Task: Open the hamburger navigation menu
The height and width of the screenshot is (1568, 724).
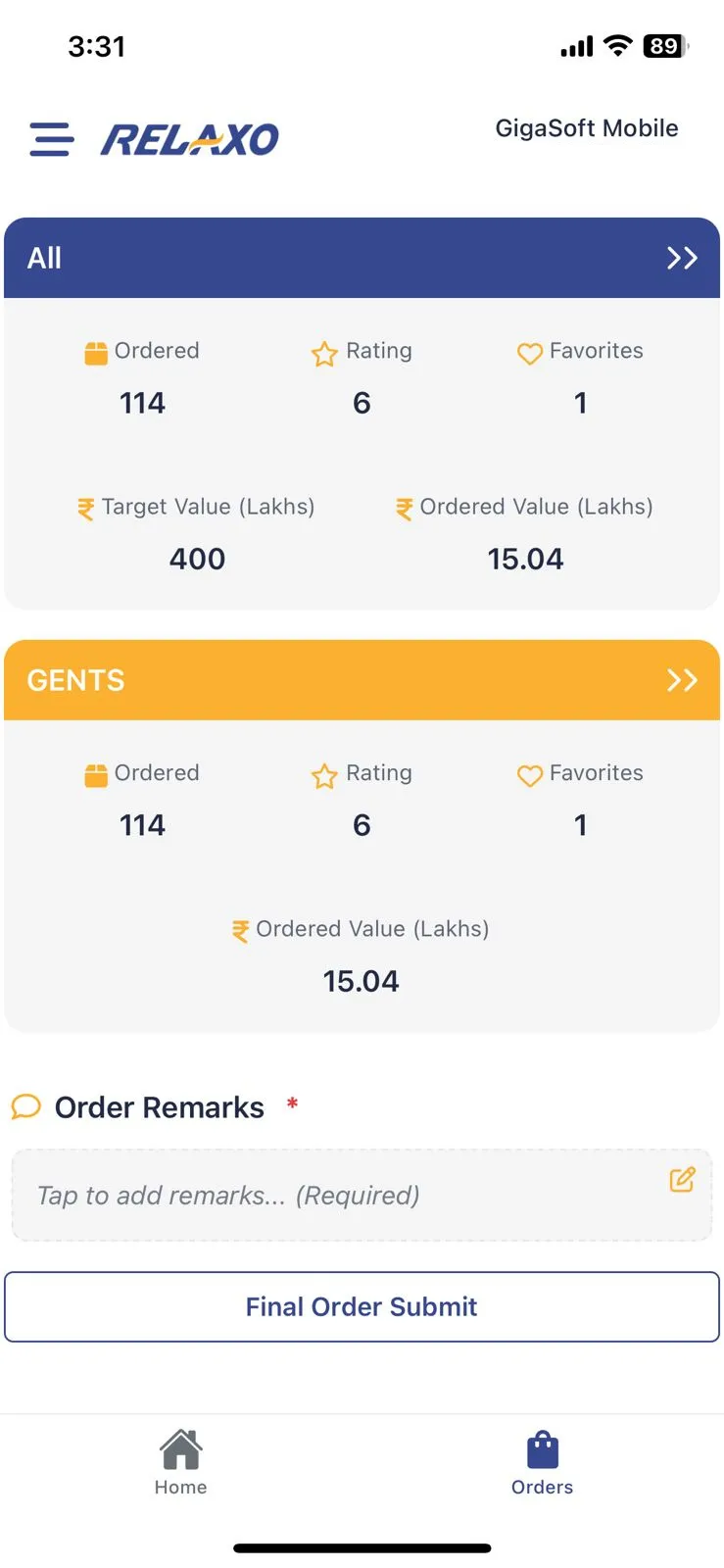Action: point(50,139)
